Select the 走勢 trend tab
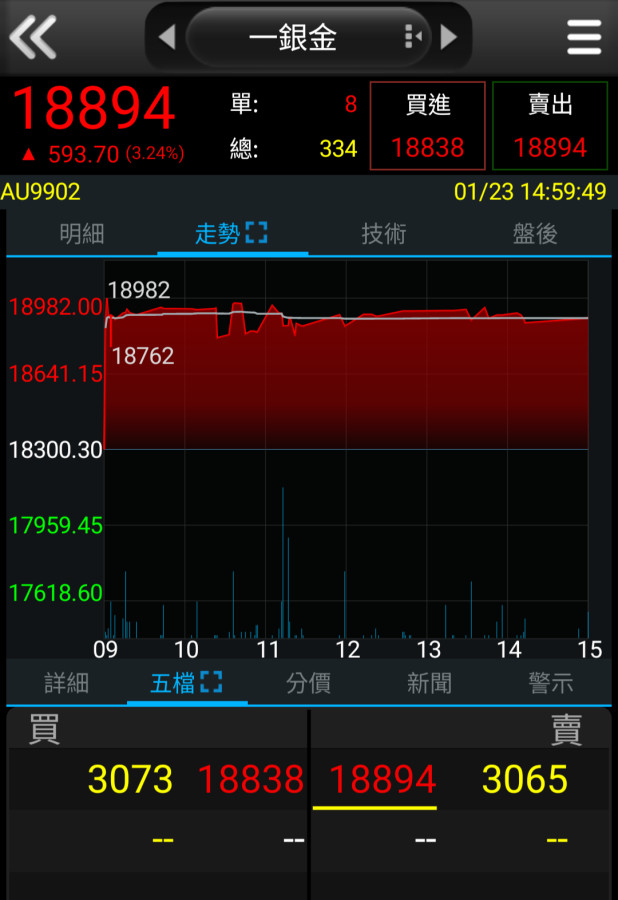This screenshot has height=900, width=618. [232, 234]
